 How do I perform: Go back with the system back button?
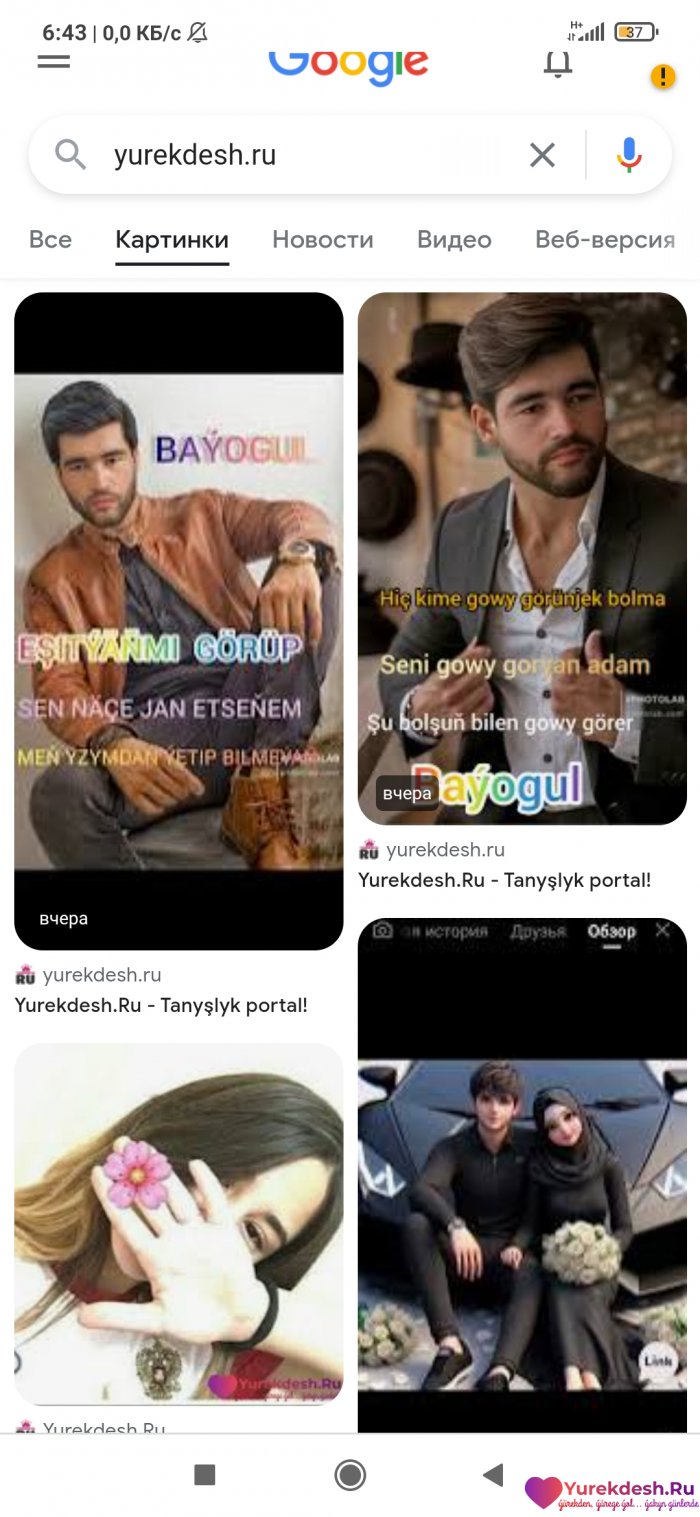(492, 1474)
